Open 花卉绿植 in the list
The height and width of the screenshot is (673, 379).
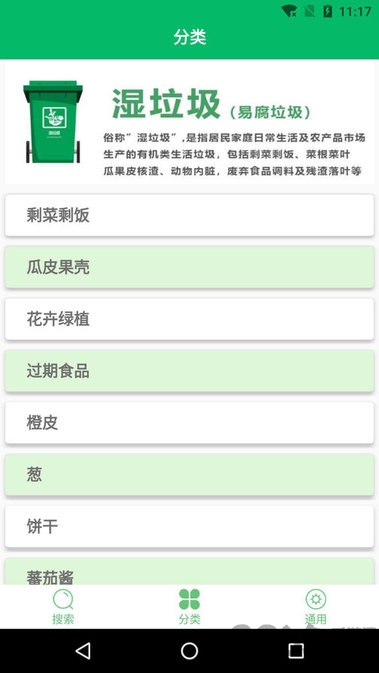click(189, 319)
